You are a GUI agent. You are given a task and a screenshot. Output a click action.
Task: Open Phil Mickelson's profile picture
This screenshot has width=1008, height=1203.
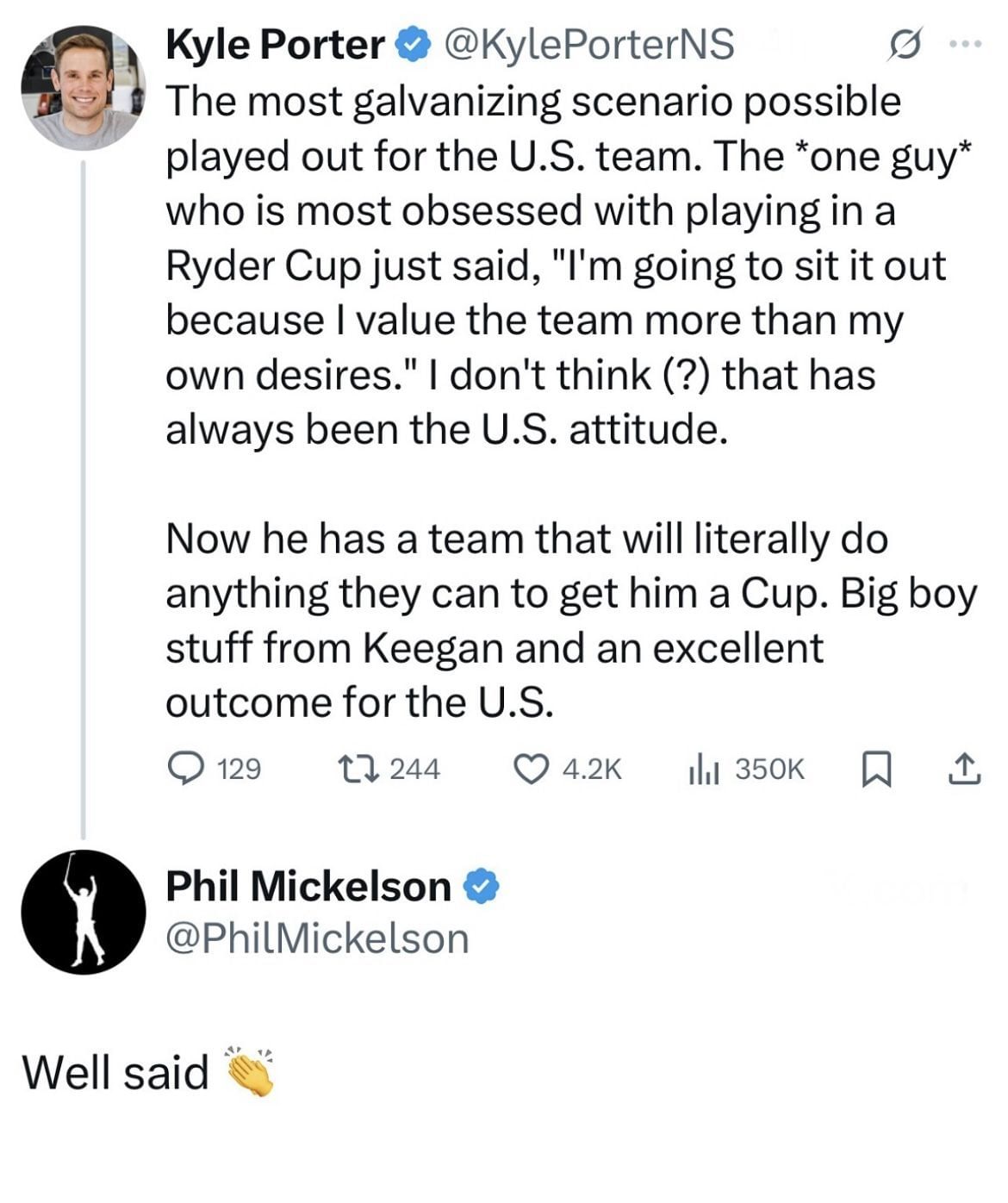[84, 912]
